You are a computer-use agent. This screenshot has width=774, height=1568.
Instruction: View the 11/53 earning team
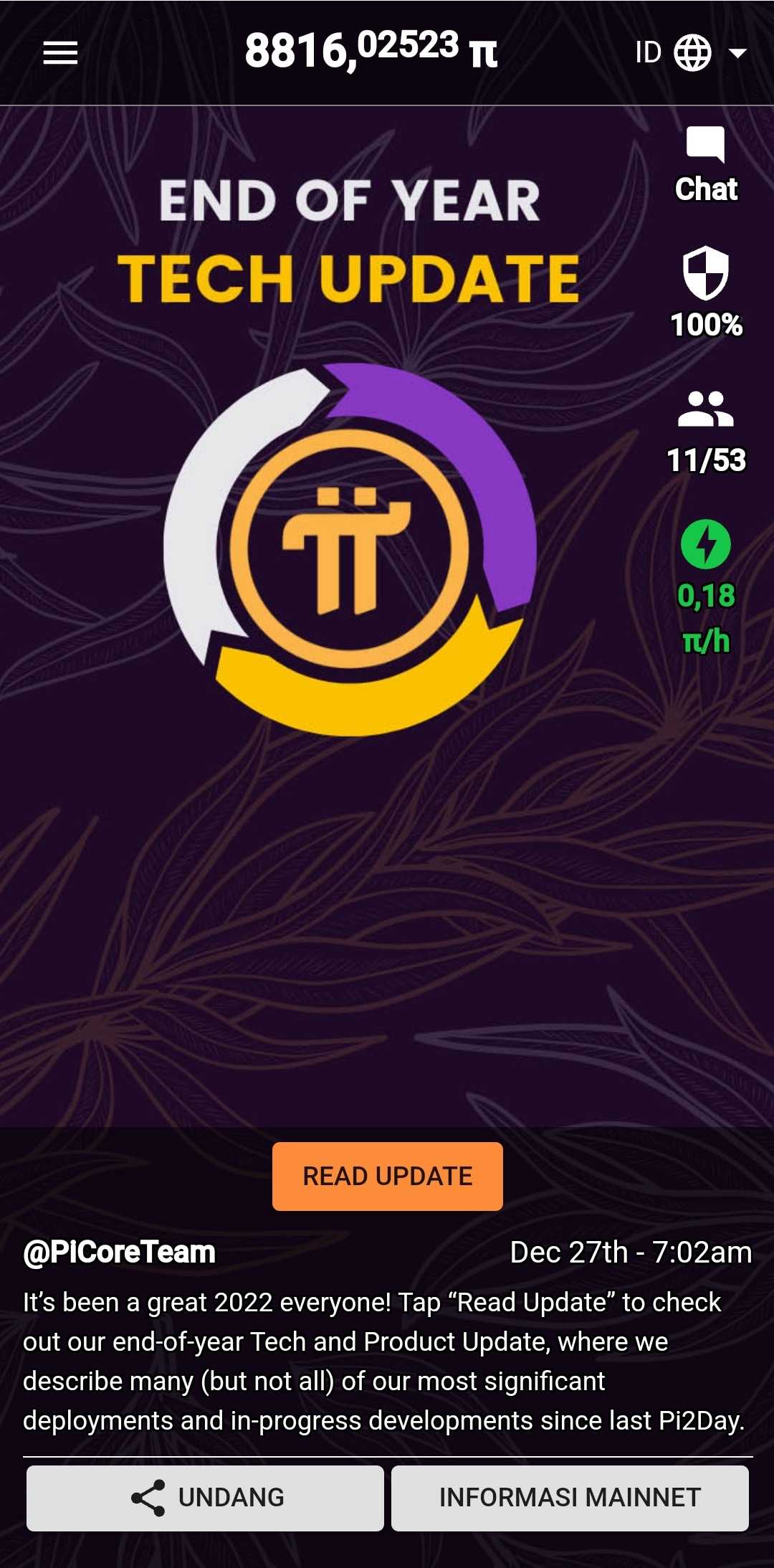point(706,432)
